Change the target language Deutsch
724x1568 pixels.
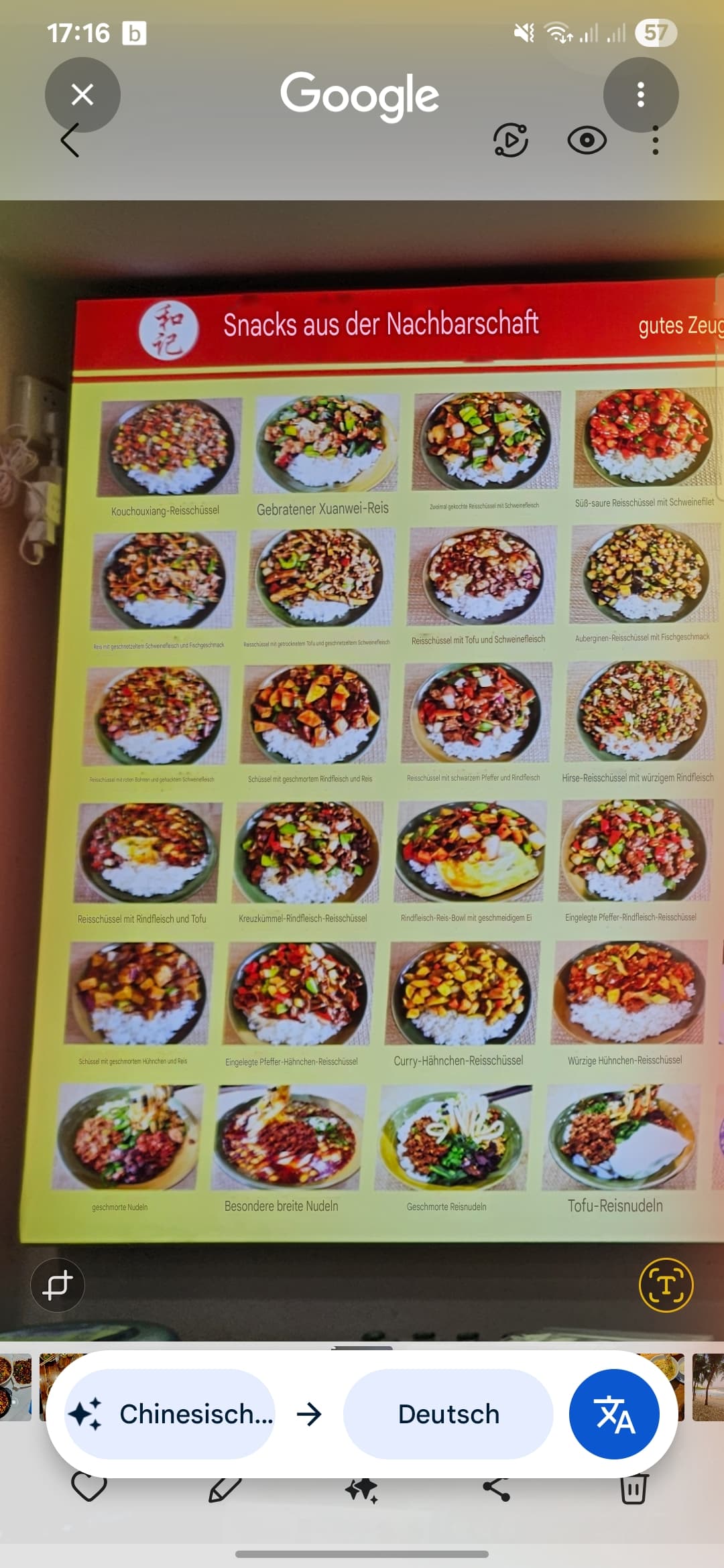(x=448, y=1414)
